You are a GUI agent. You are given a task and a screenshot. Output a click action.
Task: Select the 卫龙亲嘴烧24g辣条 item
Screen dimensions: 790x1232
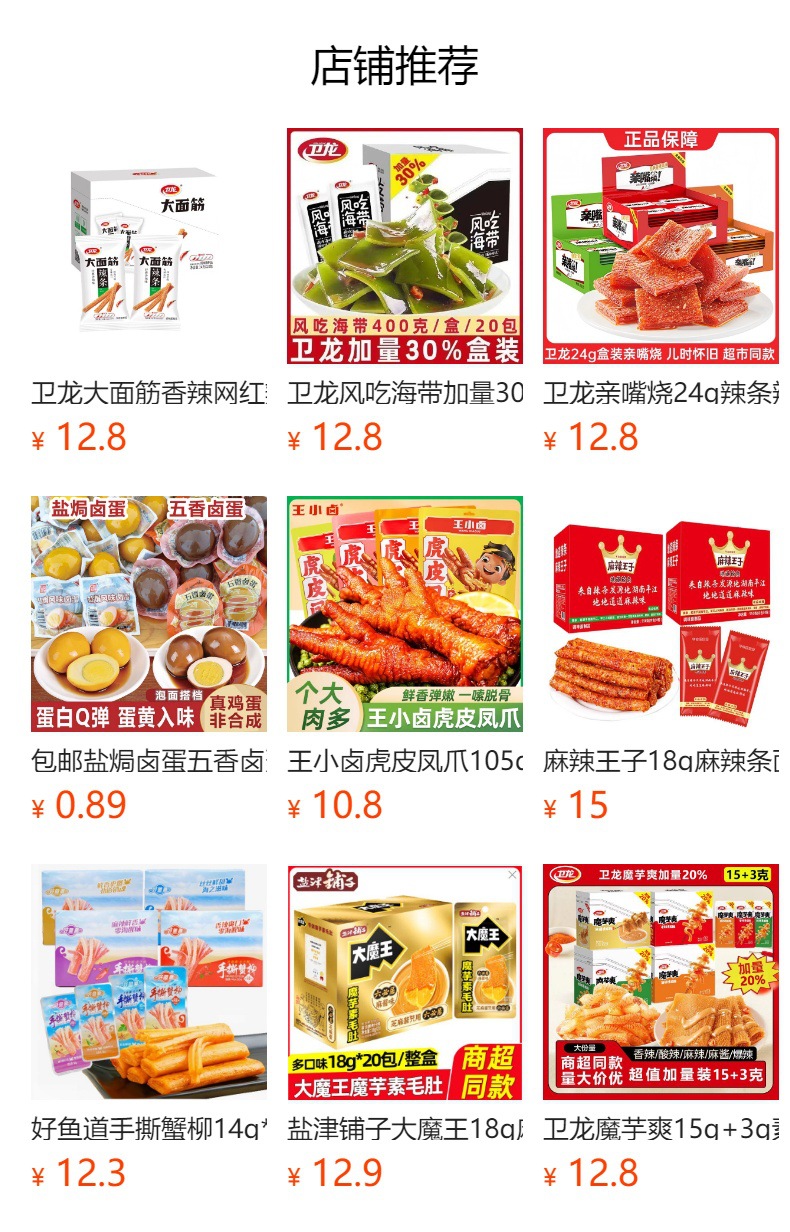click(x=661, y=292)
